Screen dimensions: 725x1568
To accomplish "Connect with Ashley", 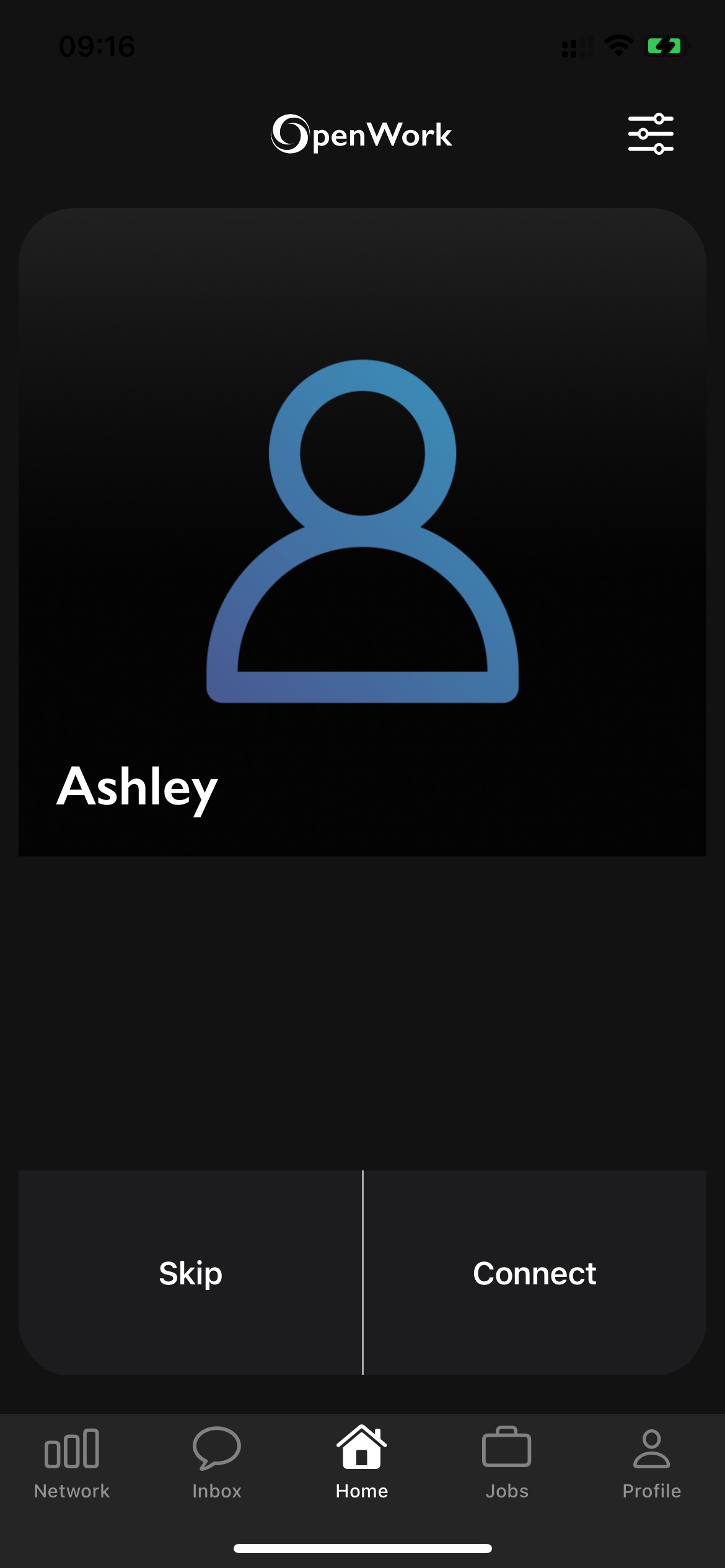I will coord(535,1273).
